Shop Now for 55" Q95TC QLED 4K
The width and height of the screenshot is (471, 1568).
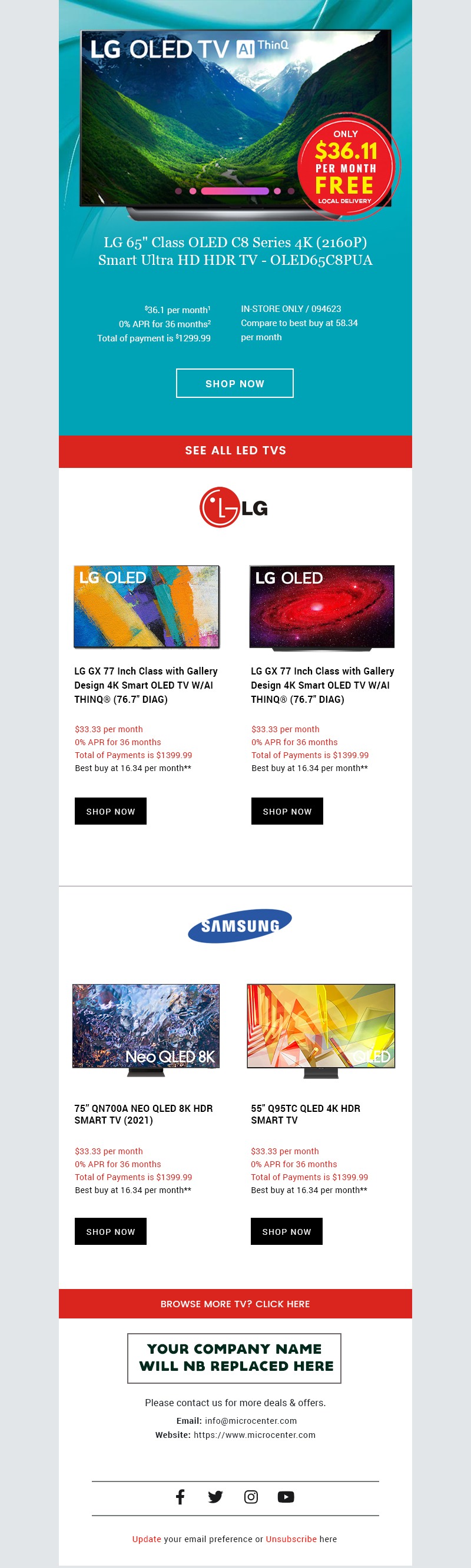coord(286,1231)
